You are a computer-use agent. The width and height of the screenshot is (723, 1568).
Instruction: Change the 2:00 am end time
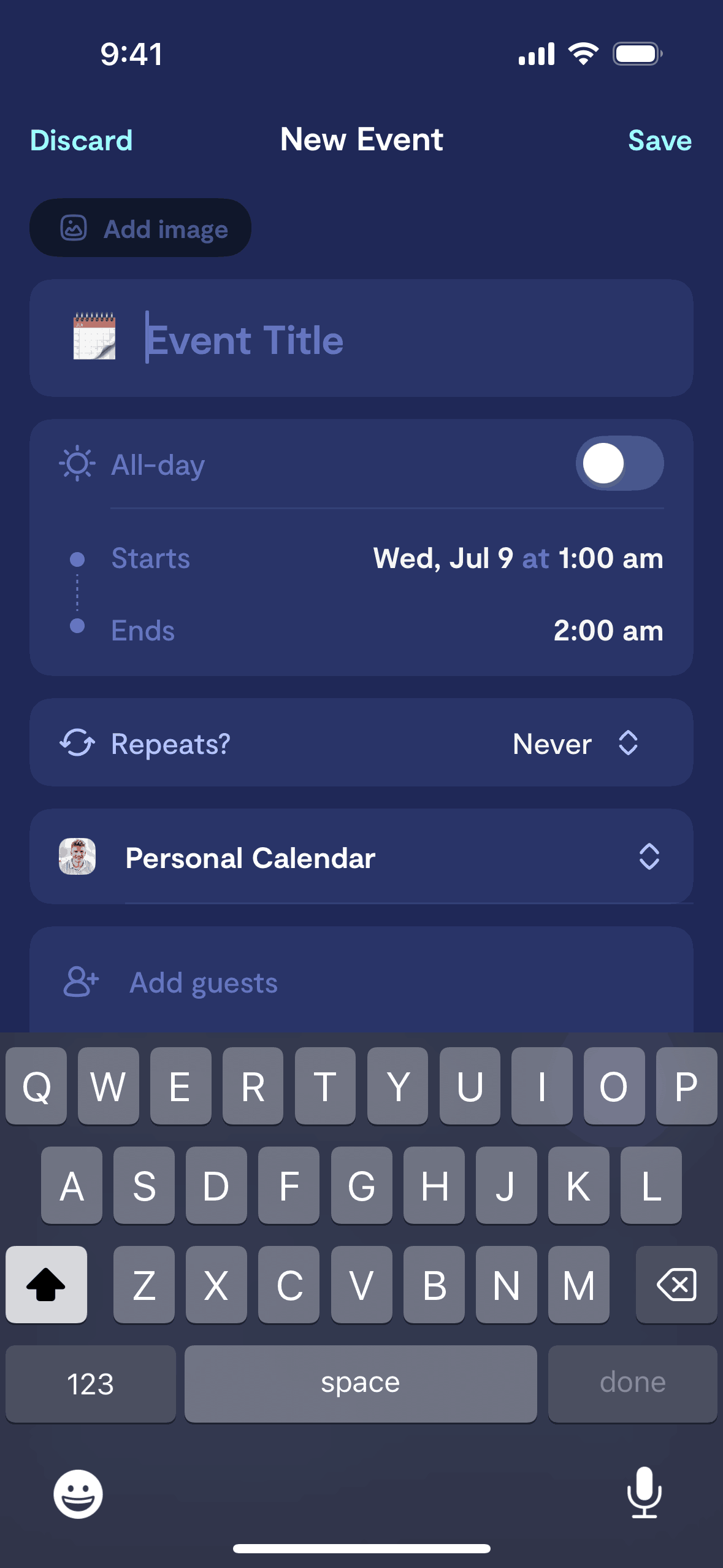[608, 631]
